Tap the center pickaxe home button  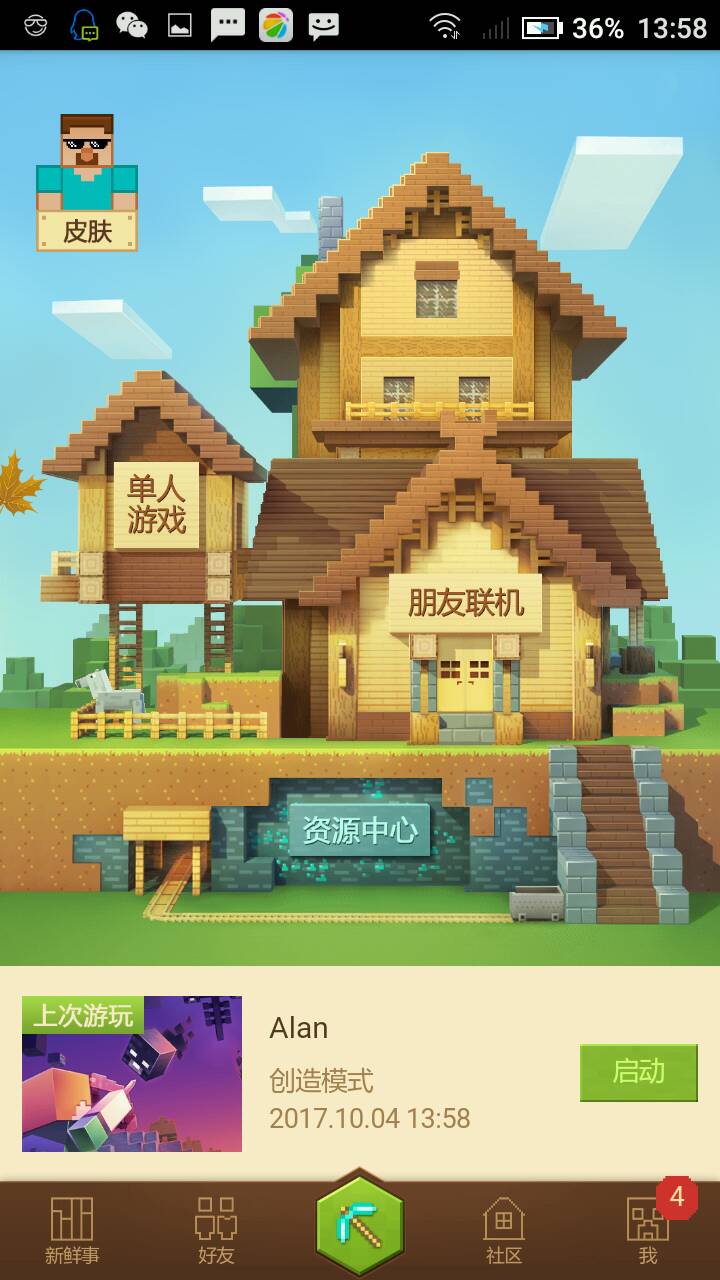coord(360,1224)
